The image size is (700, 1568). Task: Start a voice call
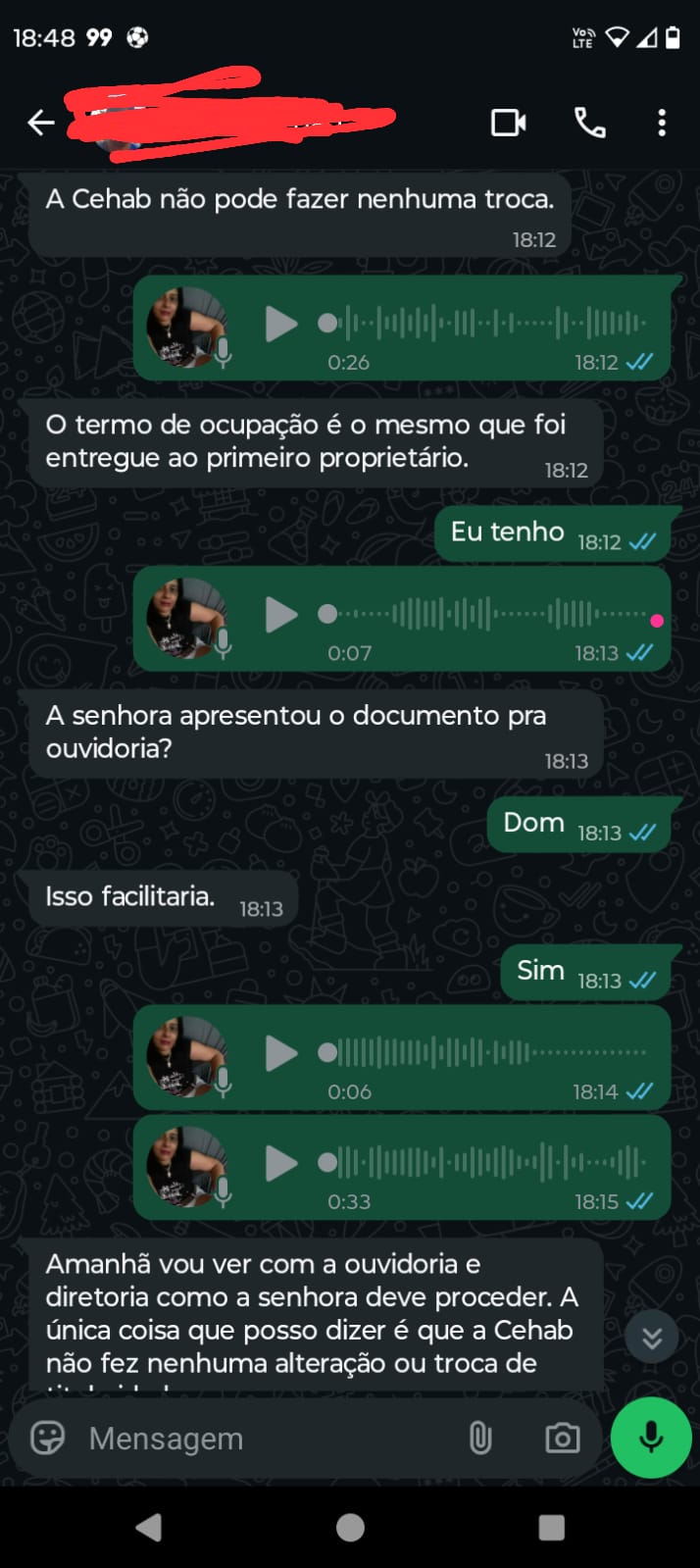click(589, 123)
